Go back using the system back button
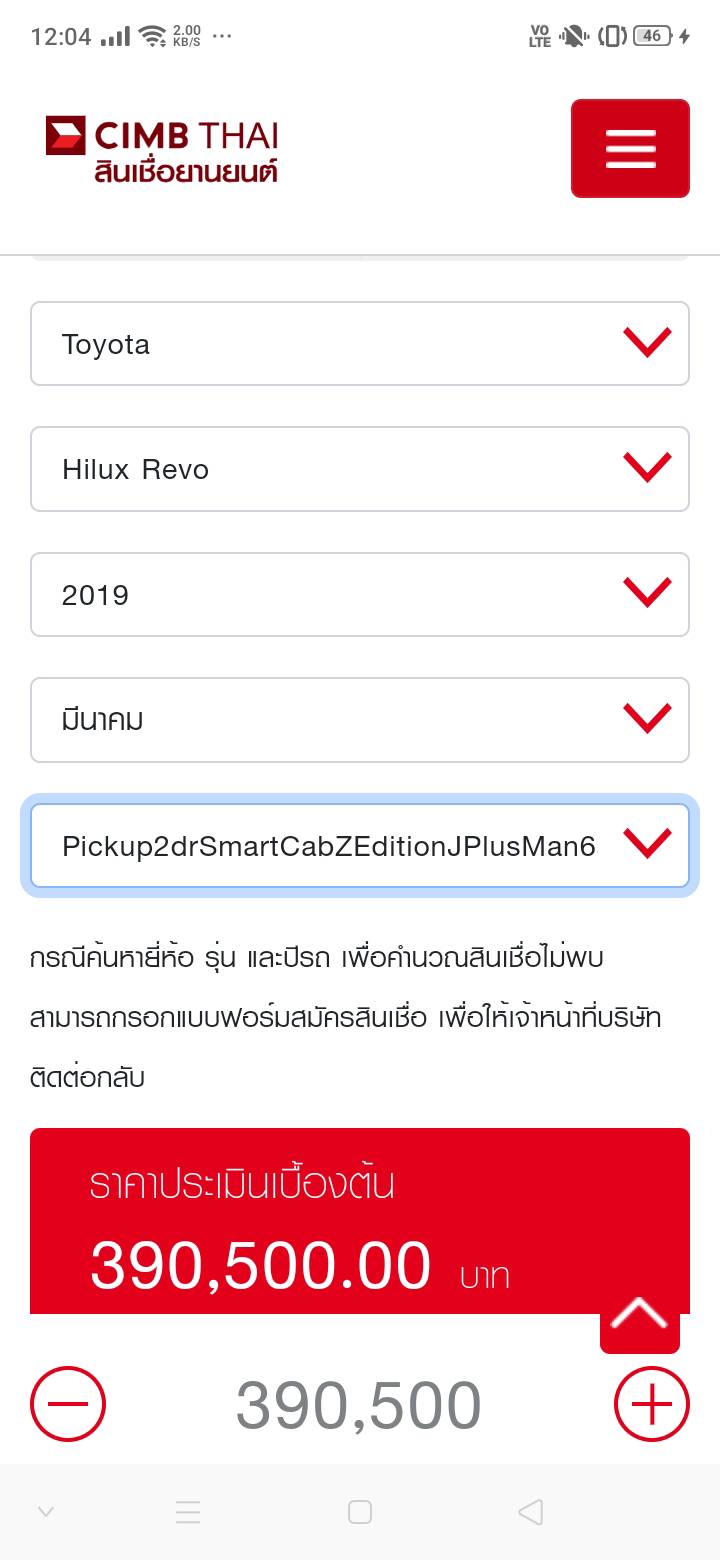The image size is (720, 1560). click(x=531, y=1512)
